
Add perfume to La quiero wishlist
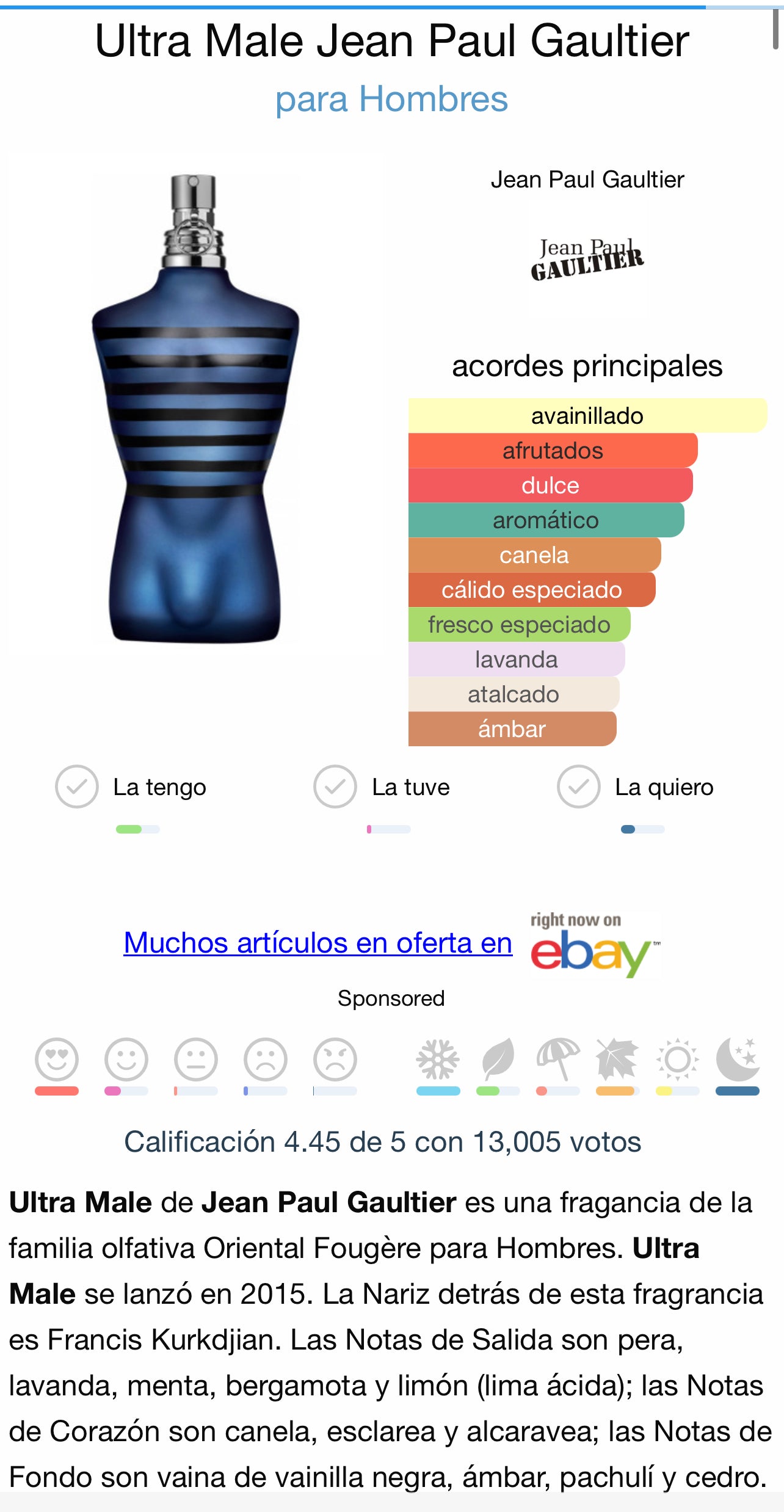(x=578, y=787)
